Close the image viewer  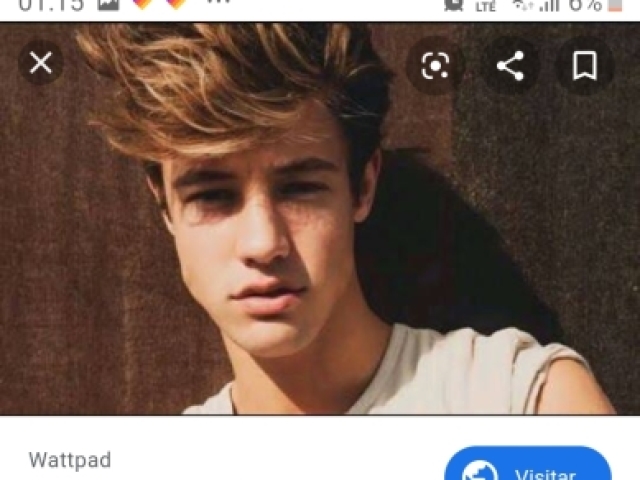pyautogui.click(x=41, y=64)
